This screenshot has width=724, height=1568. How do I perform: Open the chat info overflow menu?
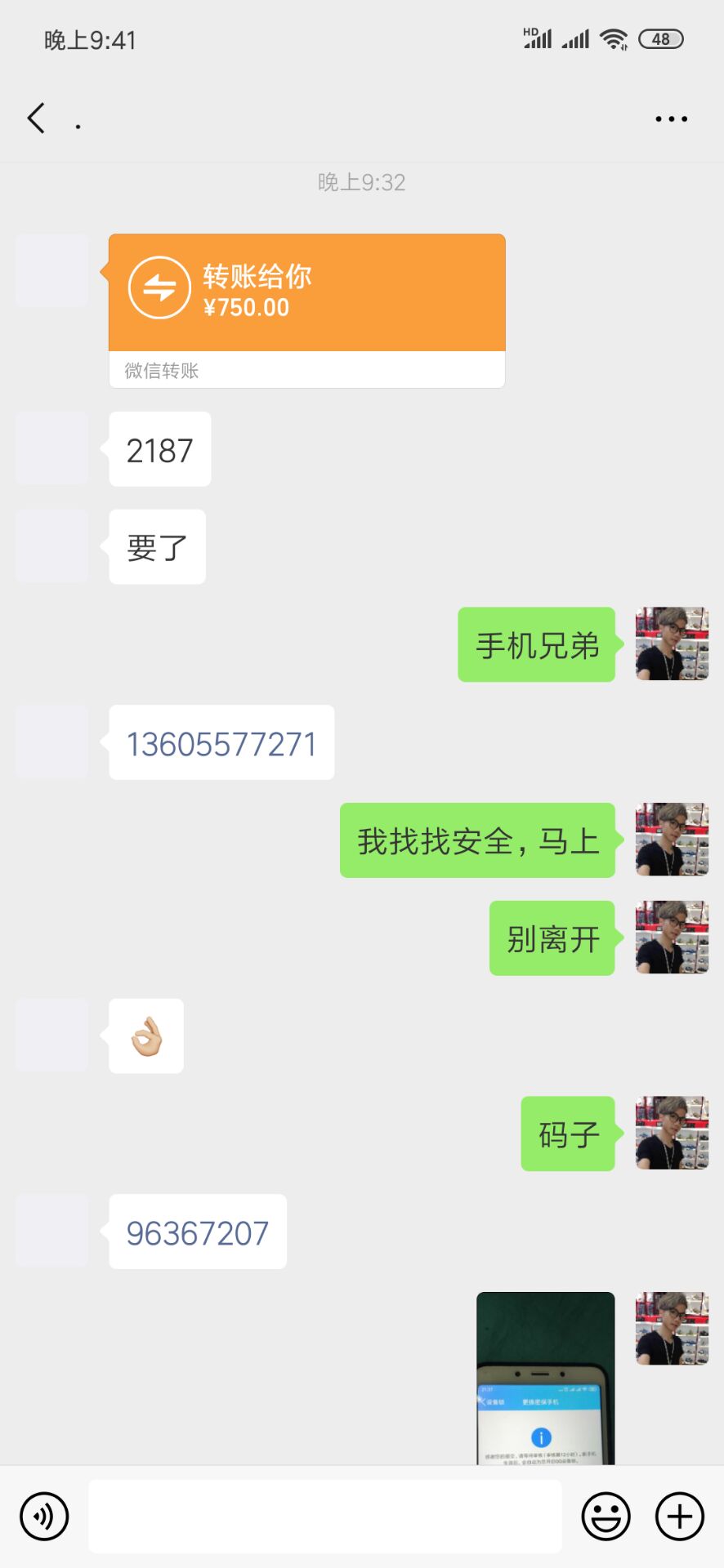(671, 119)
